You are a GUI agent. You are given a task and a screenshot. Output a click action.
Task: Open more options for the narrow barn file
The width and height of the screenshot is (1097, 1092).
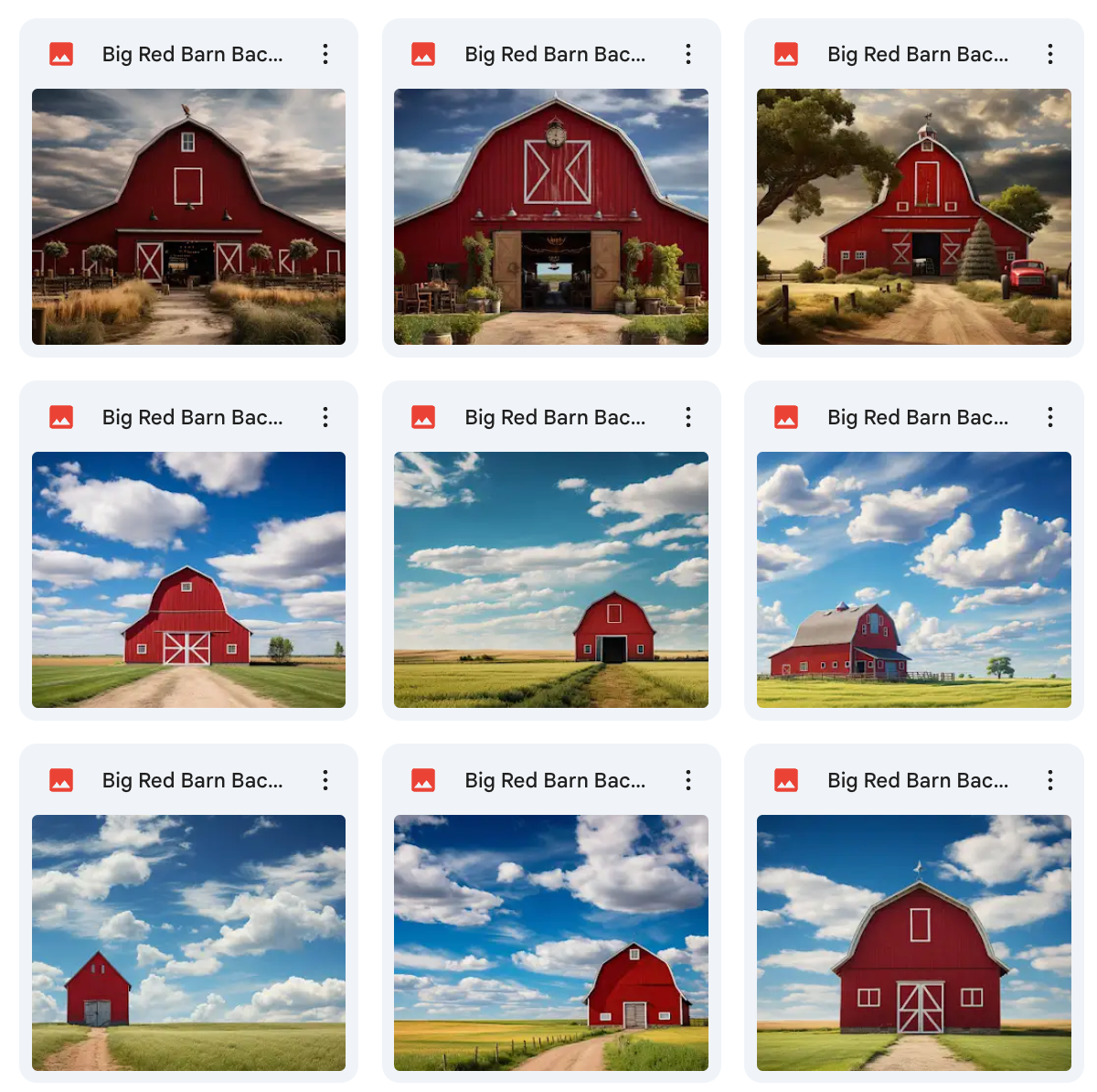pos(325,780)
